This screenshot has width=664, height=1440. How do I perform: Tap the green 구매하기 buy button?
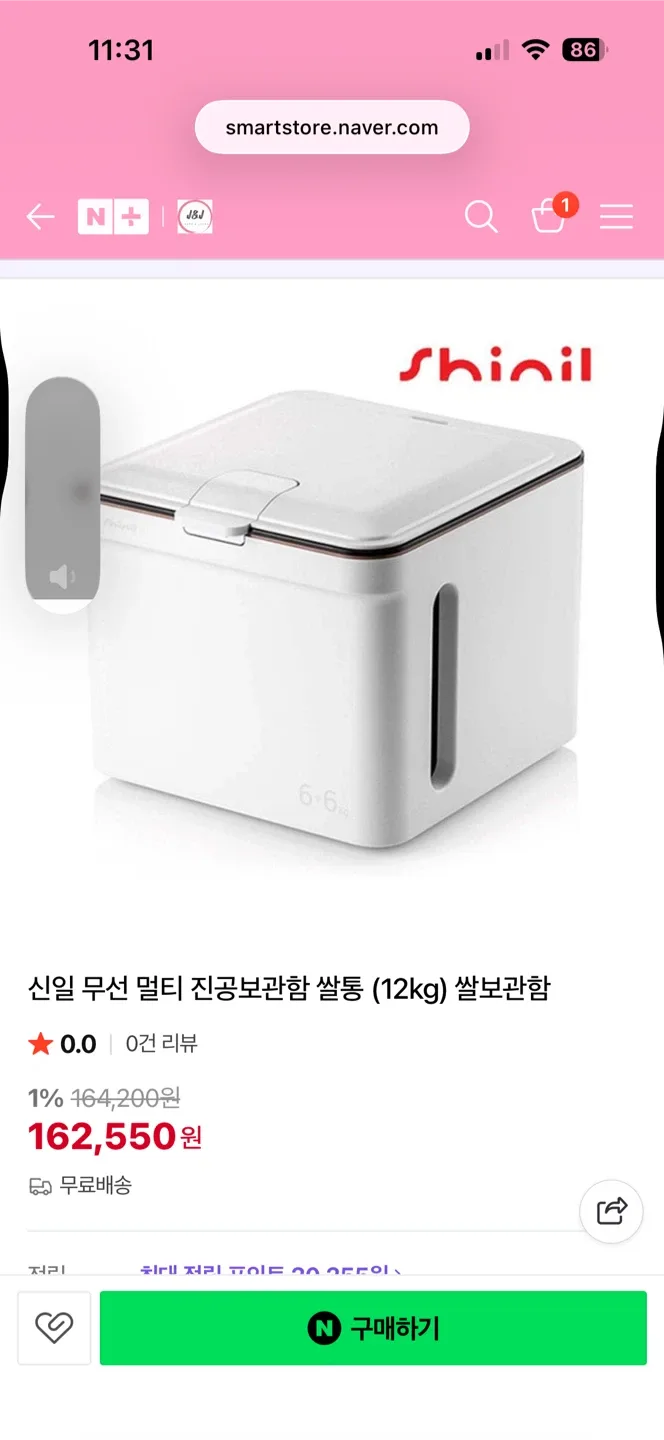[373, 1327]
